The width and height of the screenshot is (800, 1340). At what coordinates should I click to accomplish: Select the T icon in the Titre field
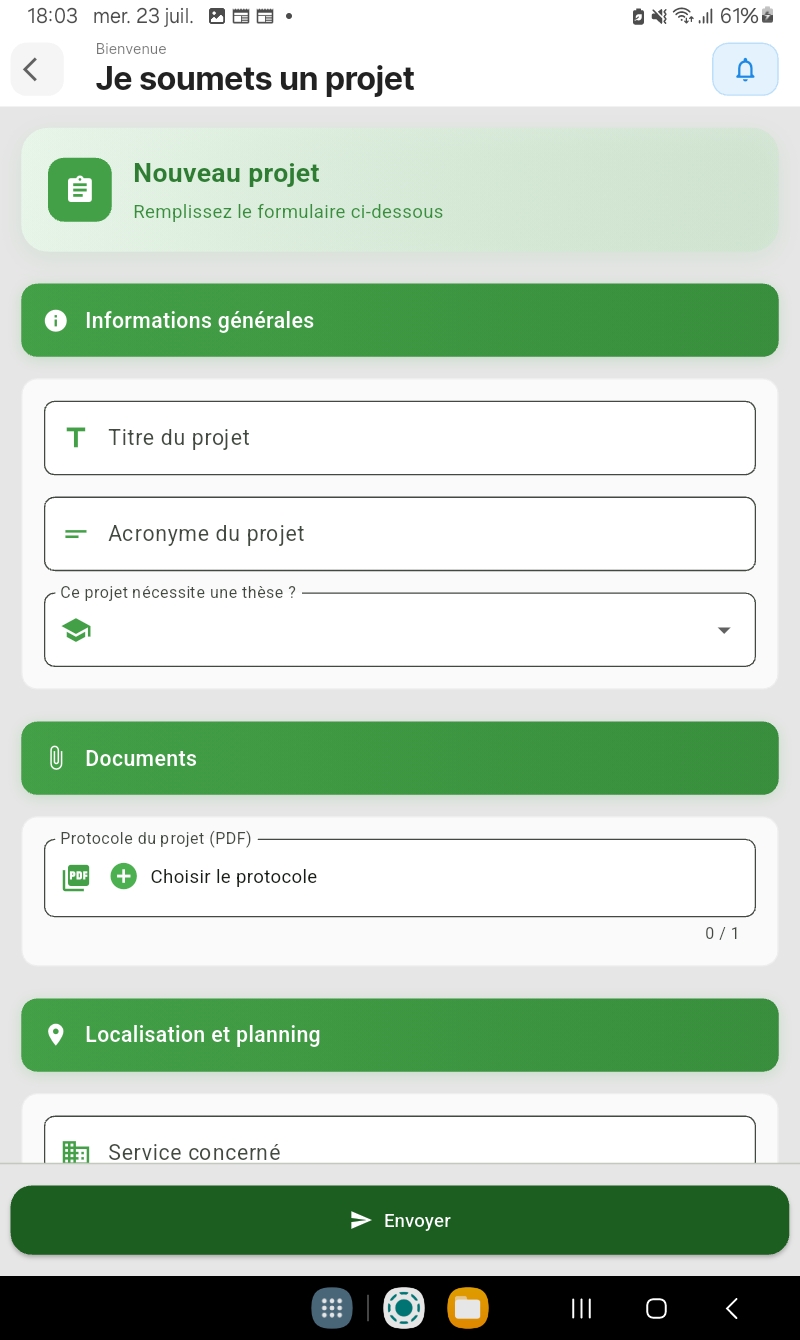(x=75, y=437)
